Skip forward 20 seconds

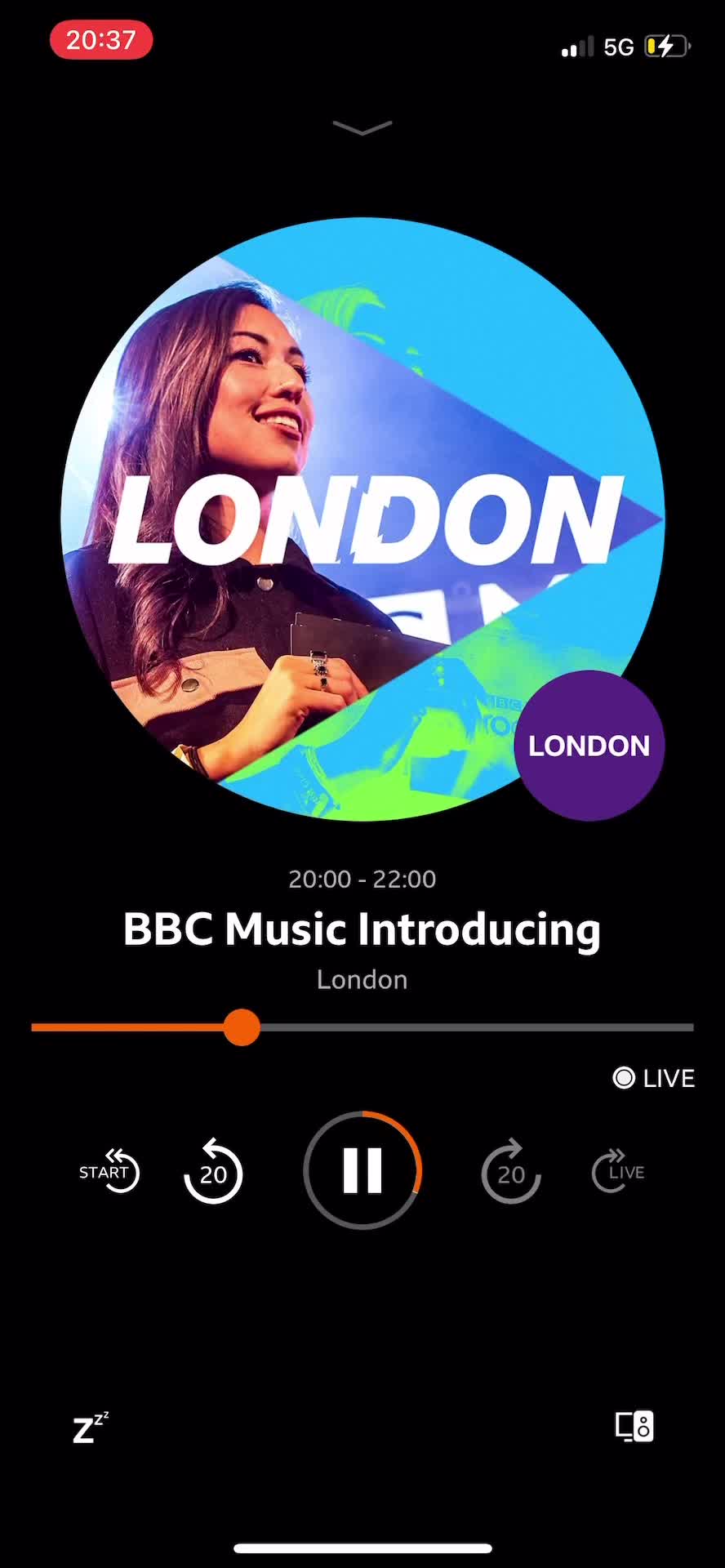coord(511,1172)
